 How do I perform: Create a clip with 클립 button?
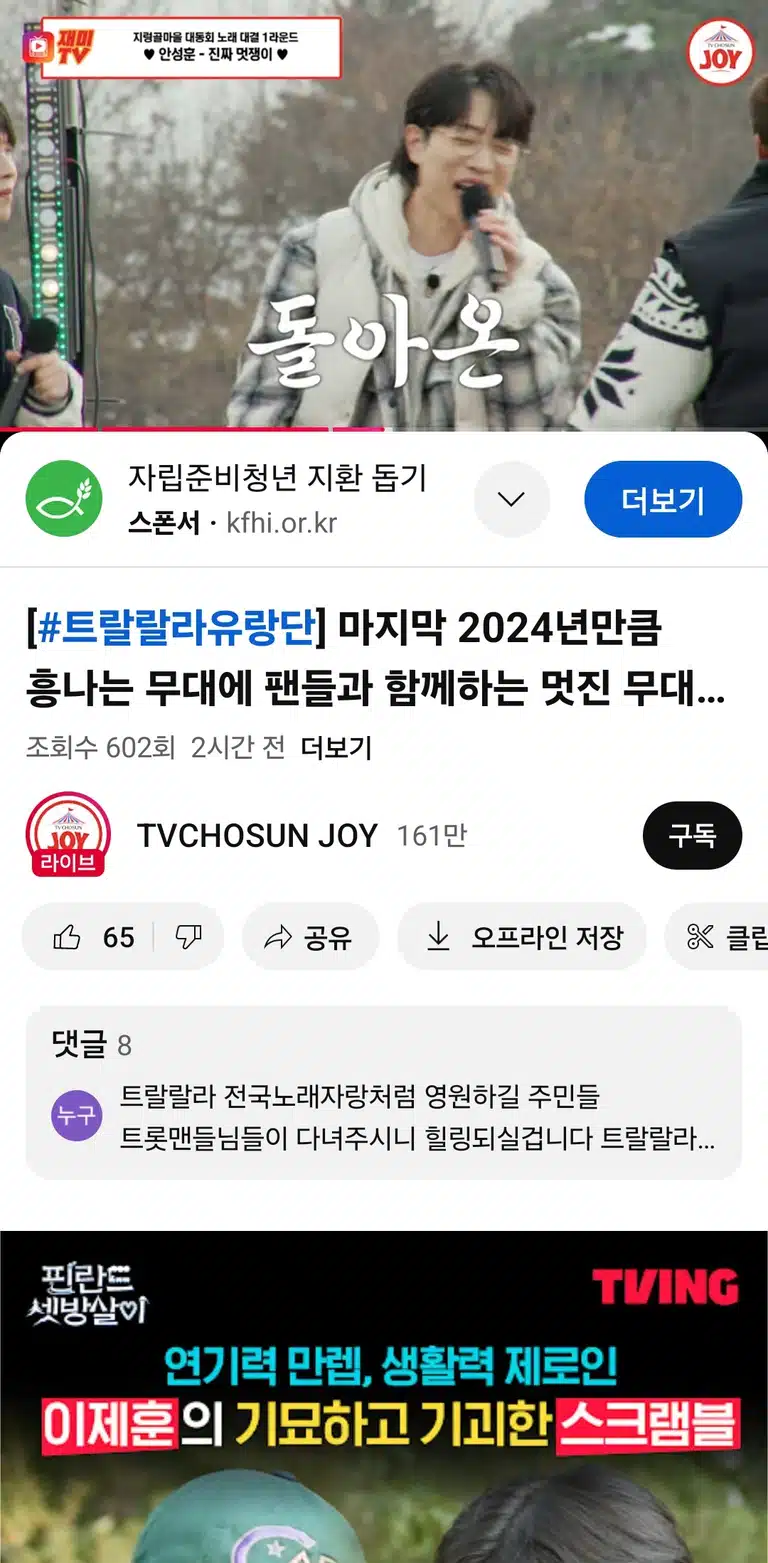(718, 937)
